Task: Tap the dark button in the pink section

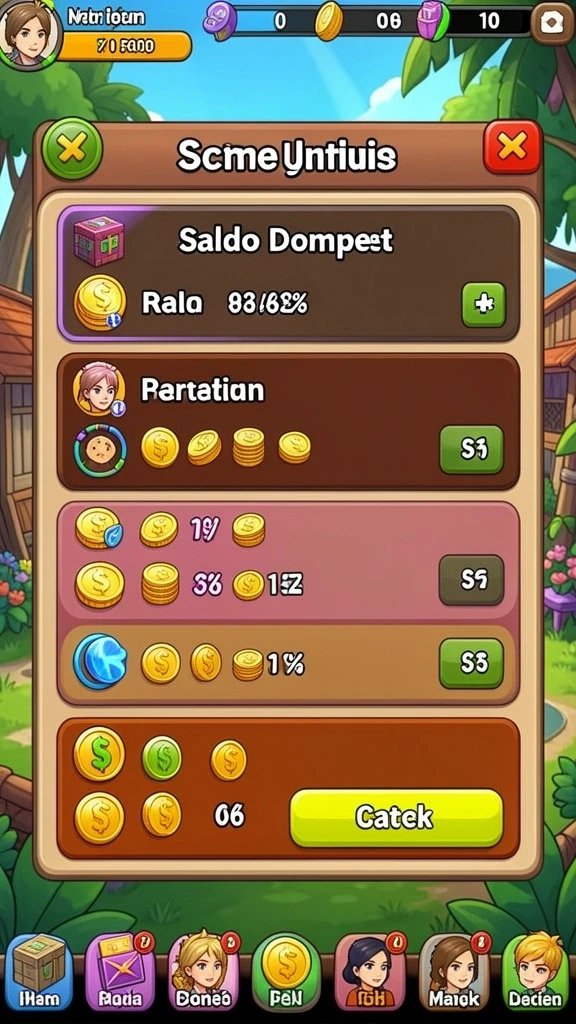Action: tap(472, 579)
